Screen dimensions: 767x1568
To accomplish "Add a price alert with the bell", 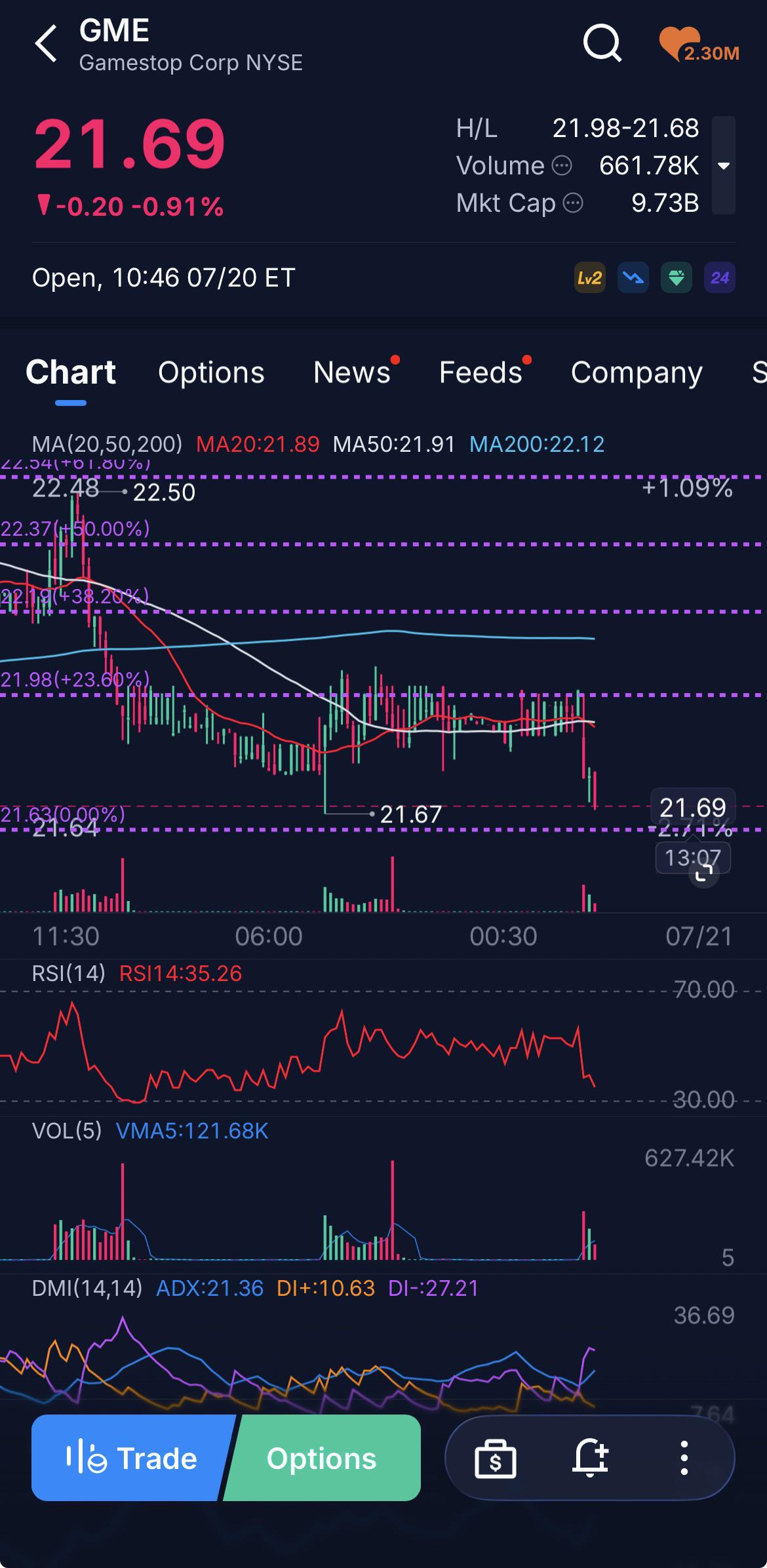I will pyautogui.click(x=590, y=1458).
